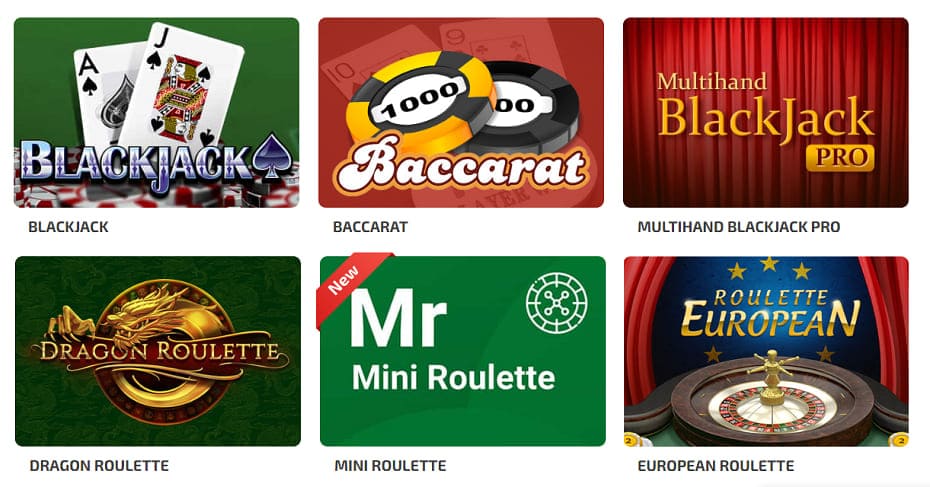The image size is (930, 487).
Task: Start the European Roulette game
Action: click(x=765, y=351)
